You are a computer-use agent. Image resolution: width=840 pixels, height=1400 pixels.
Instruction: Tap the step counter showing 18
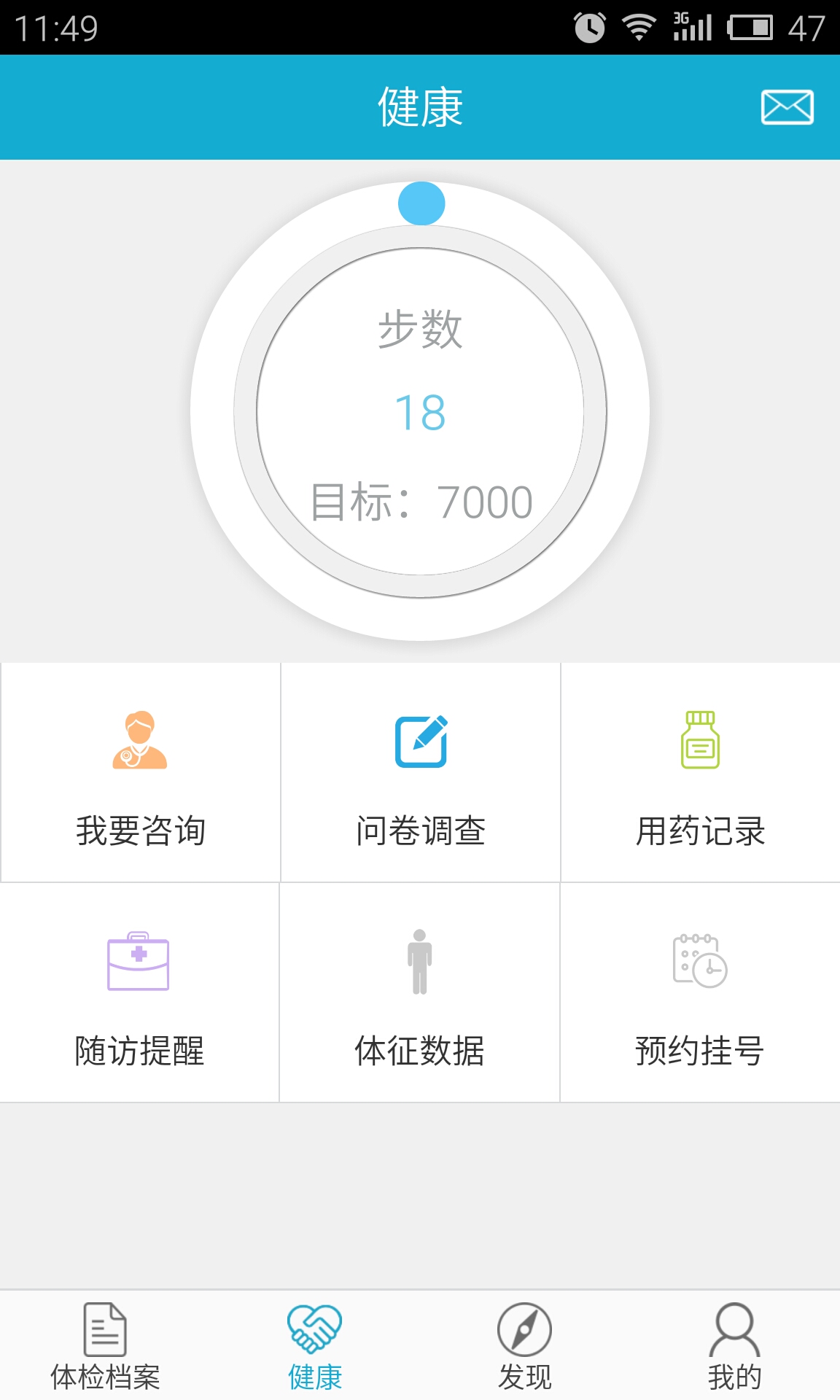point(420,412)
